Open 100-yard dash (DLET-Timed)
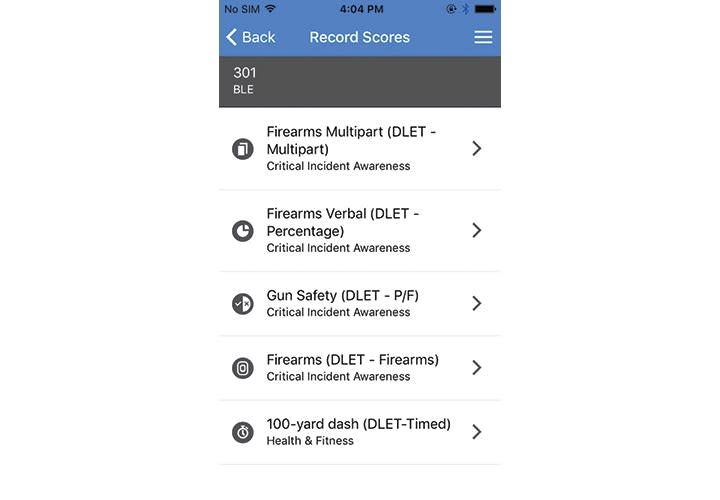The image size is (720, 500). [x=359, y=432]
